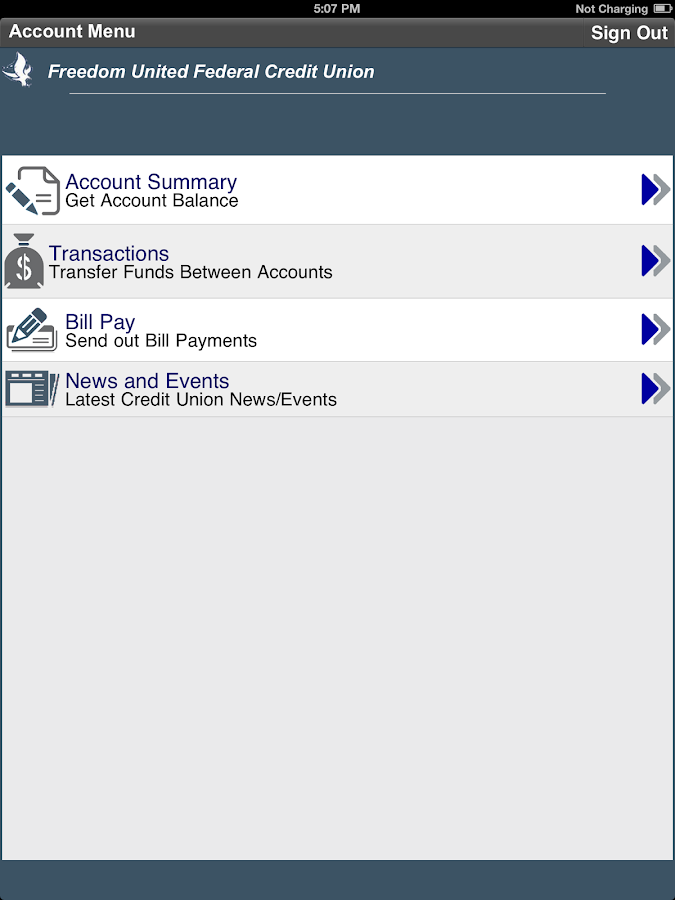Viewport: 675px width, 900px height.
Task: Open Bill Pay to send payments
Action: 336,330
